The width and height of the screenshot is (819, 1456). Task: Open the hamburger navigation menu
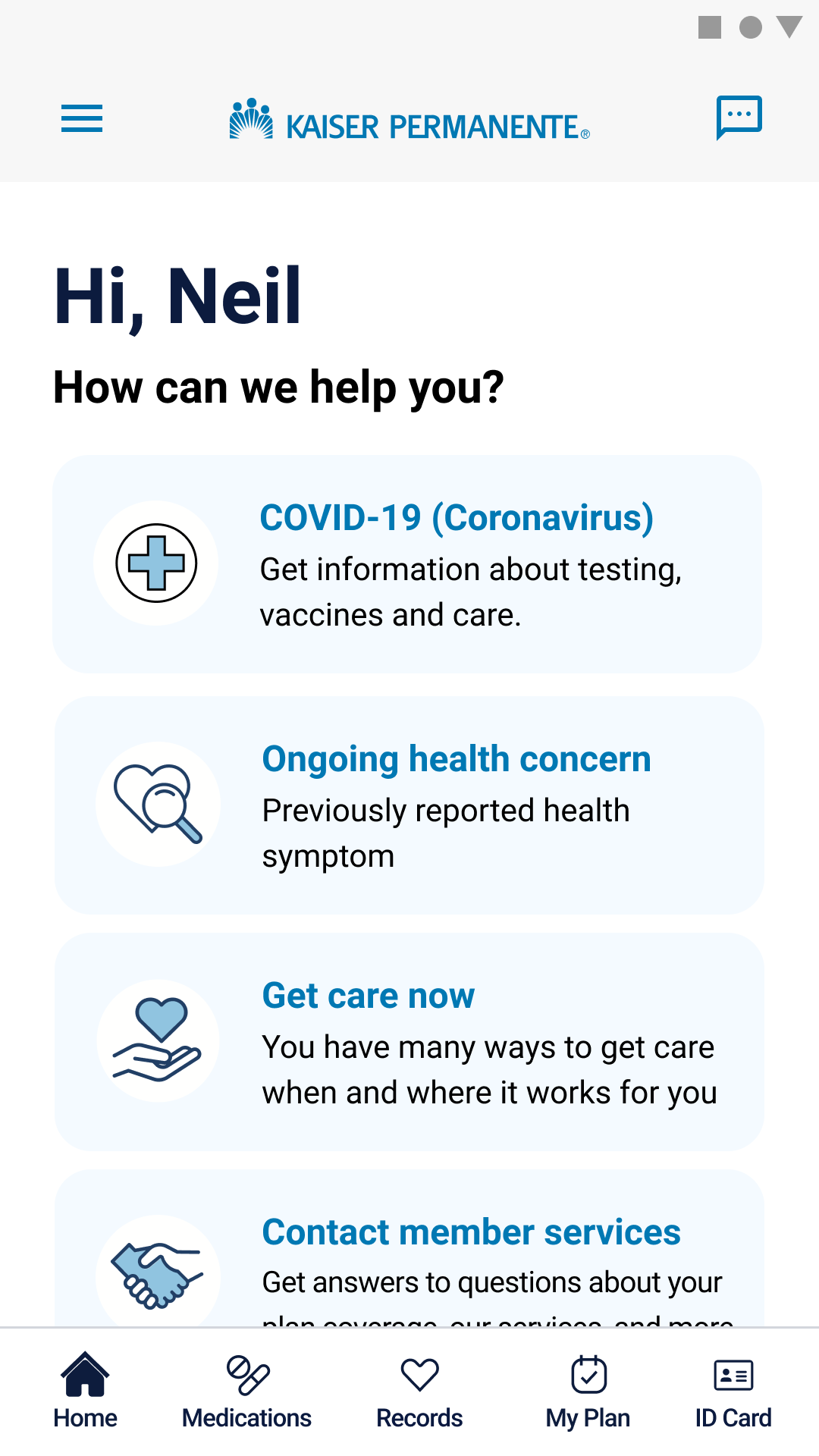[x=82, y=118]
